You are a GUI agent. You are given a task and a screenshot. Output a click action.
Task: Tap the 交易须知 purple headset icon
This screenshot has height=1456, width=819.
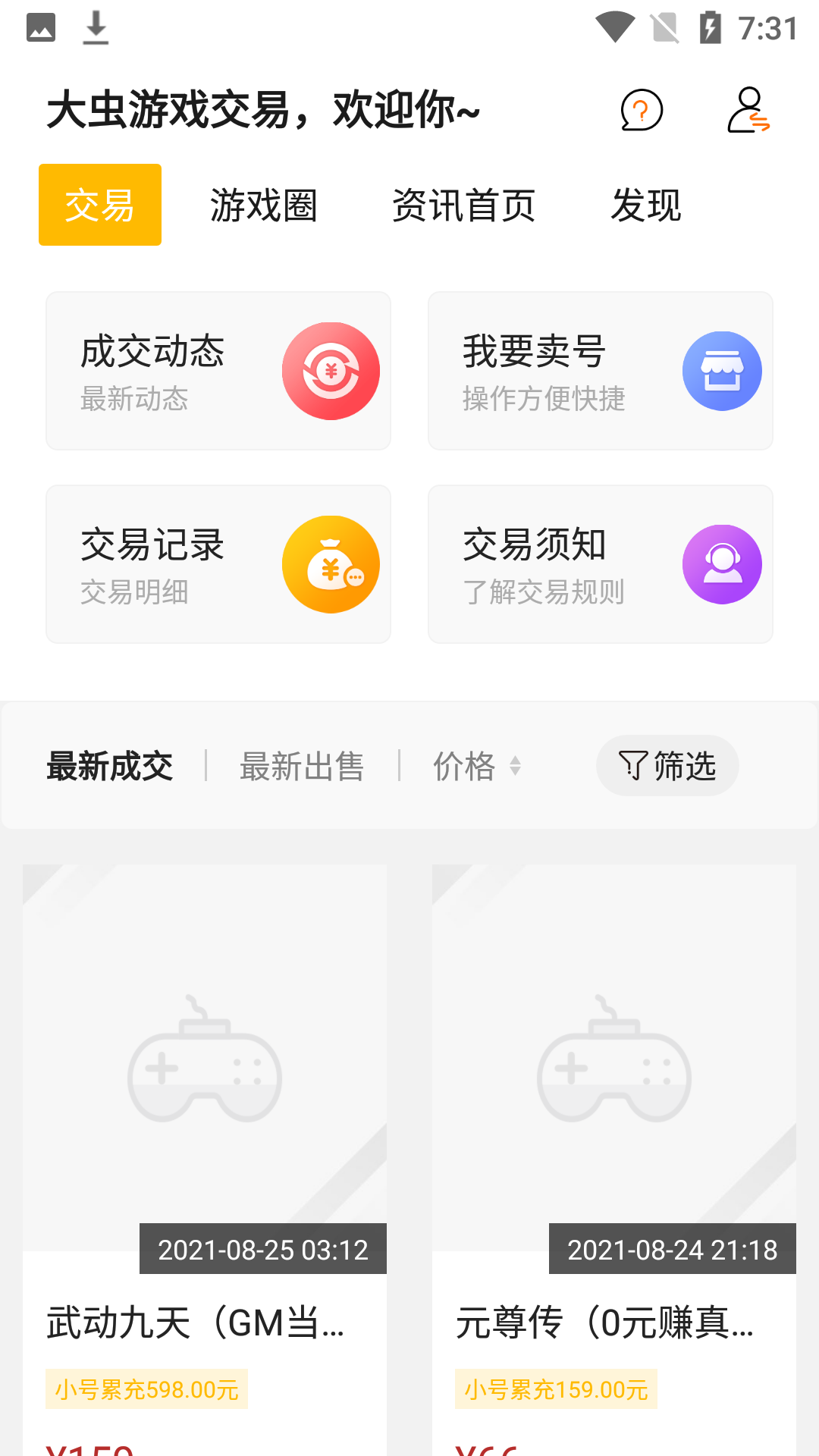(721, 563)
